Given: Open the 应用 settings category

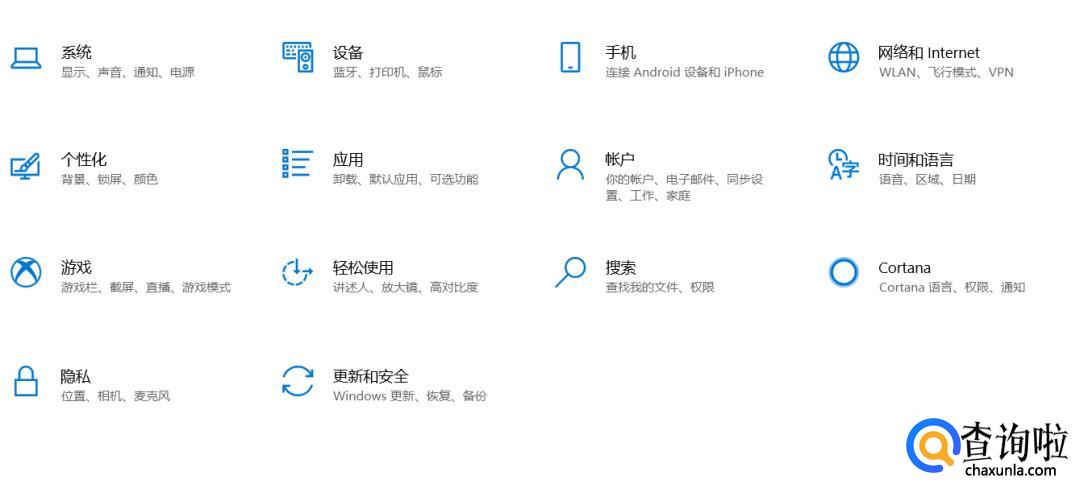Looking at the screenshot, I should (x=380, y=168).
